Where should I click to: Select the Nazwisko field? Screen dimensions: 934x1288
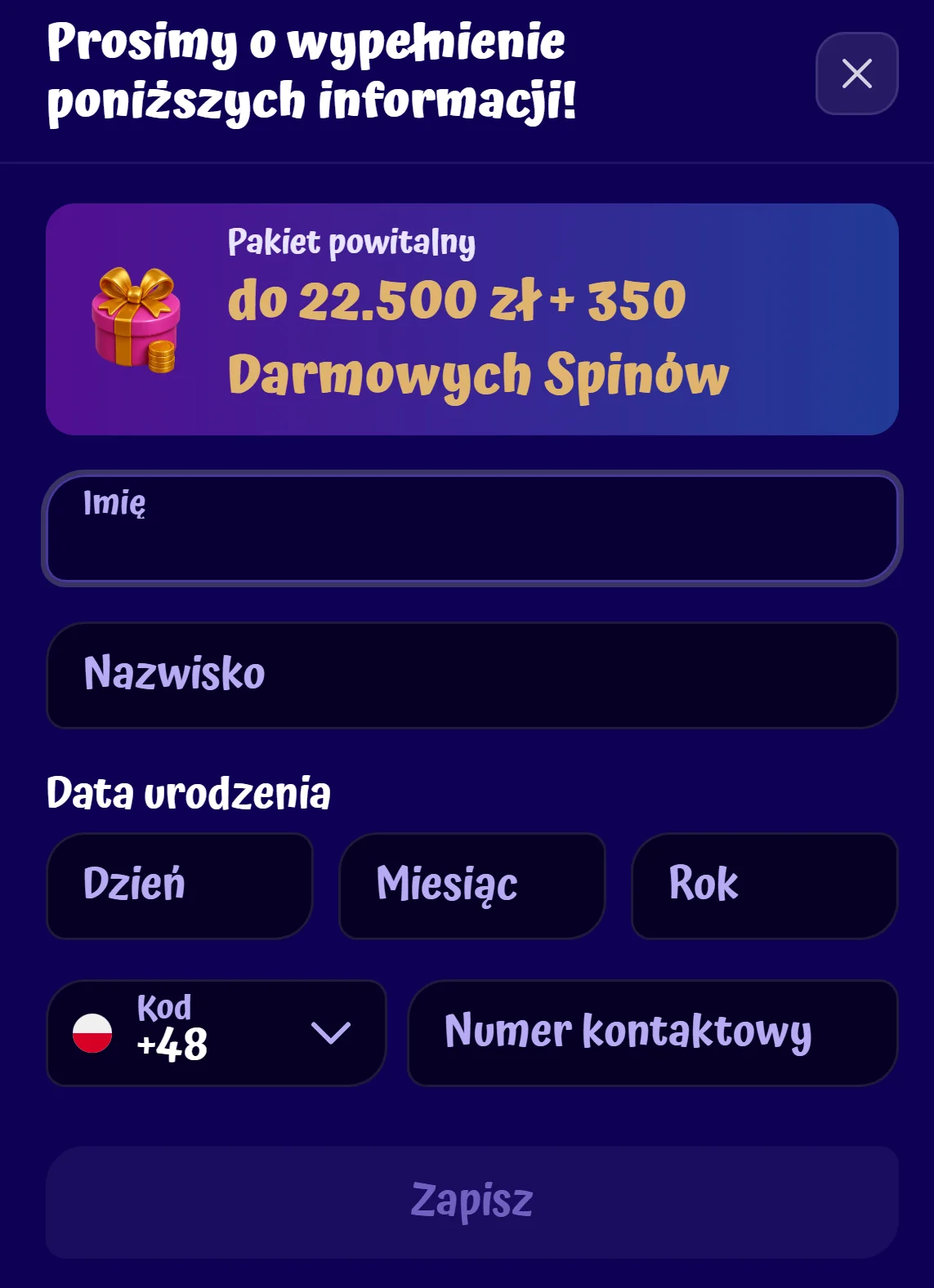click(472, 674)
